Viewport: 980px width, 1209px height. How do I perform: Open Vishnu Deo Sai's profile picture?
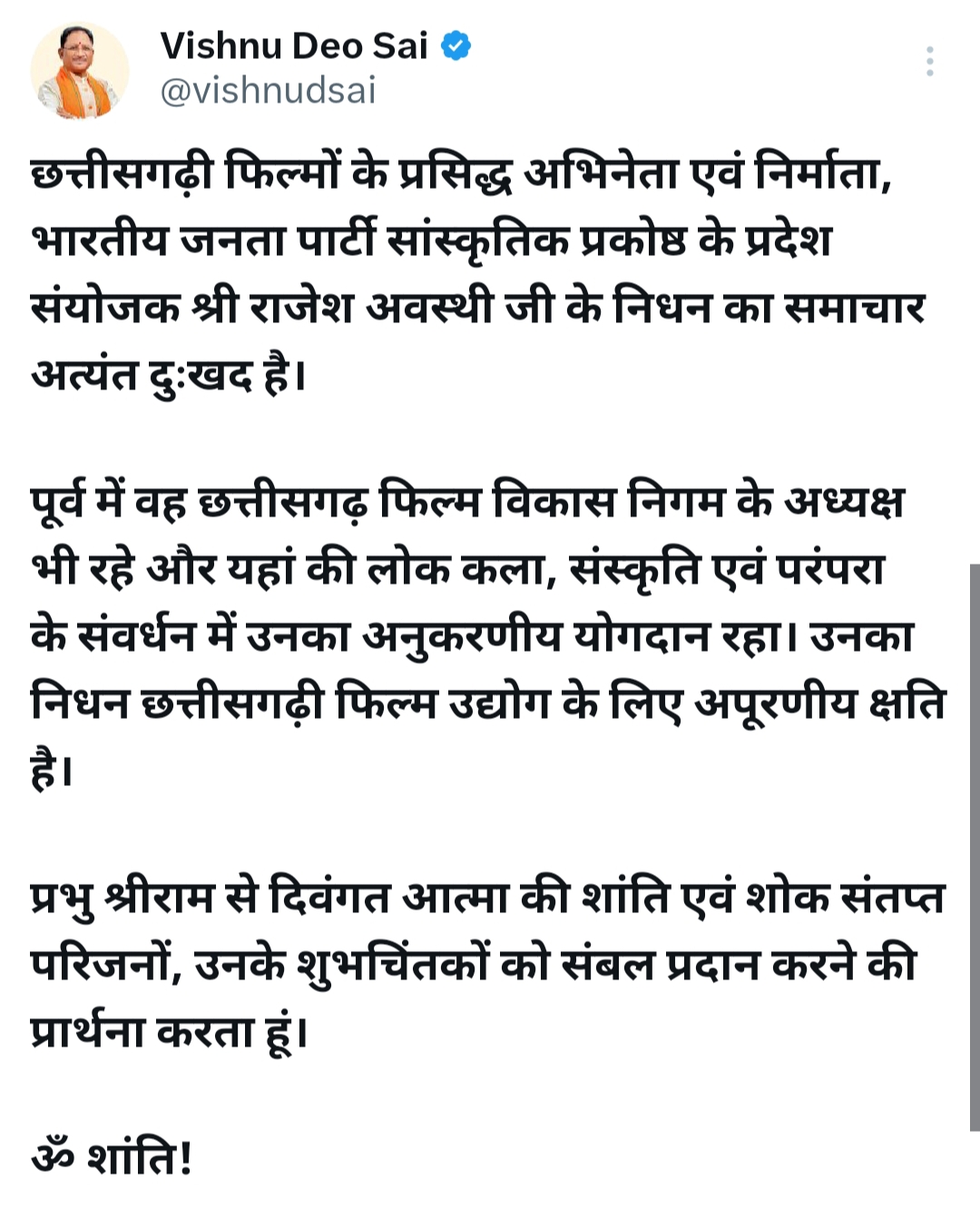[x=79, y=72]
